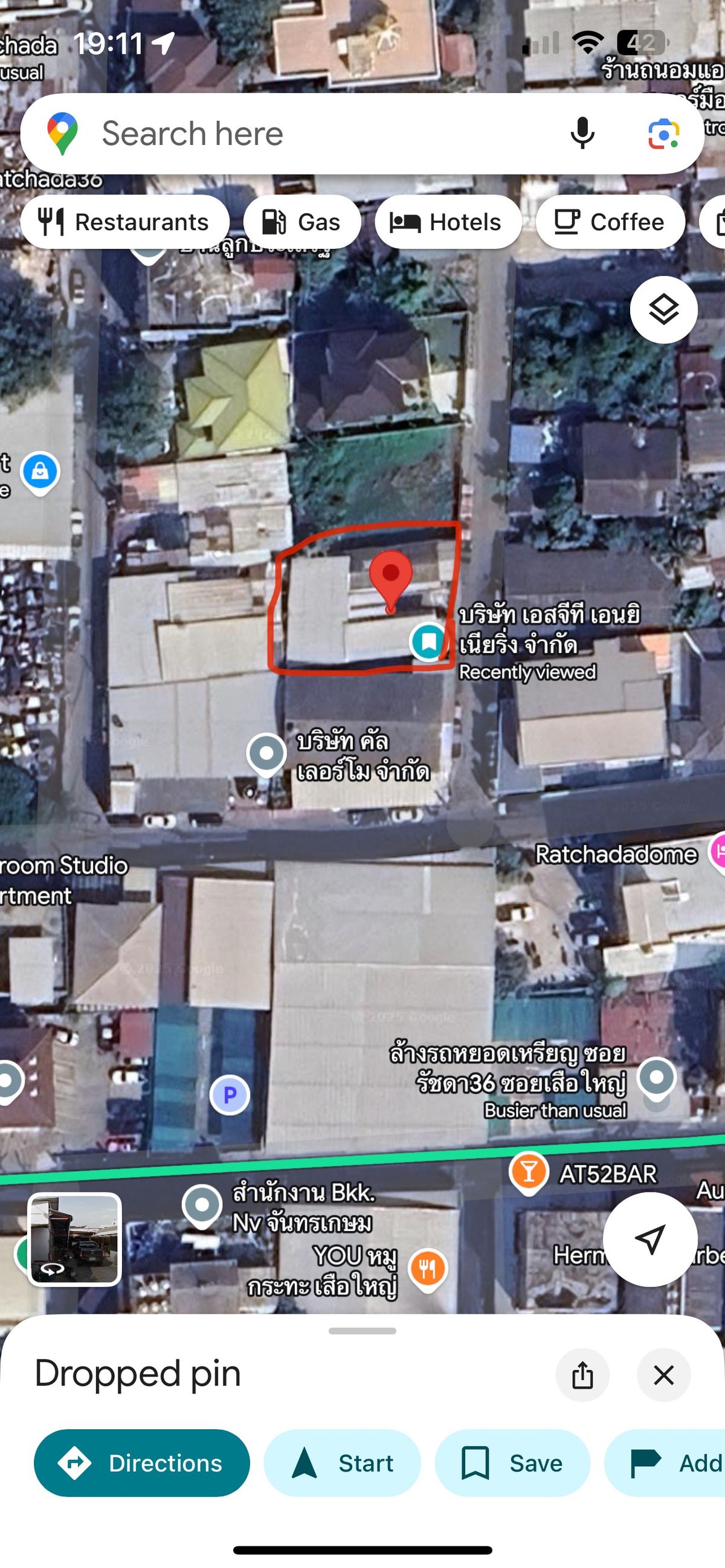
Task: Open the recently viewed saved place marker
Action: click(428, 641)
